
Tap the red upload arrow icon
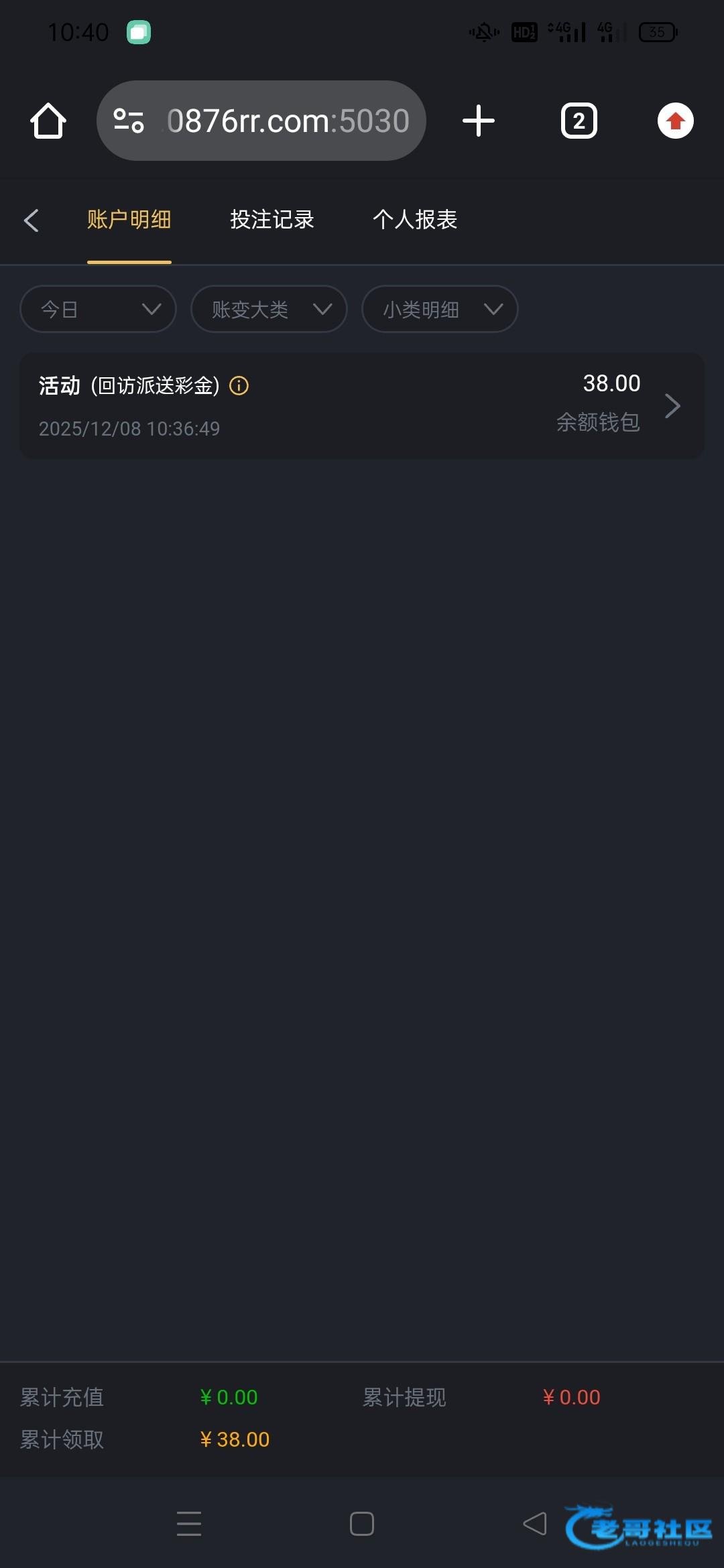tap(675, 121)
